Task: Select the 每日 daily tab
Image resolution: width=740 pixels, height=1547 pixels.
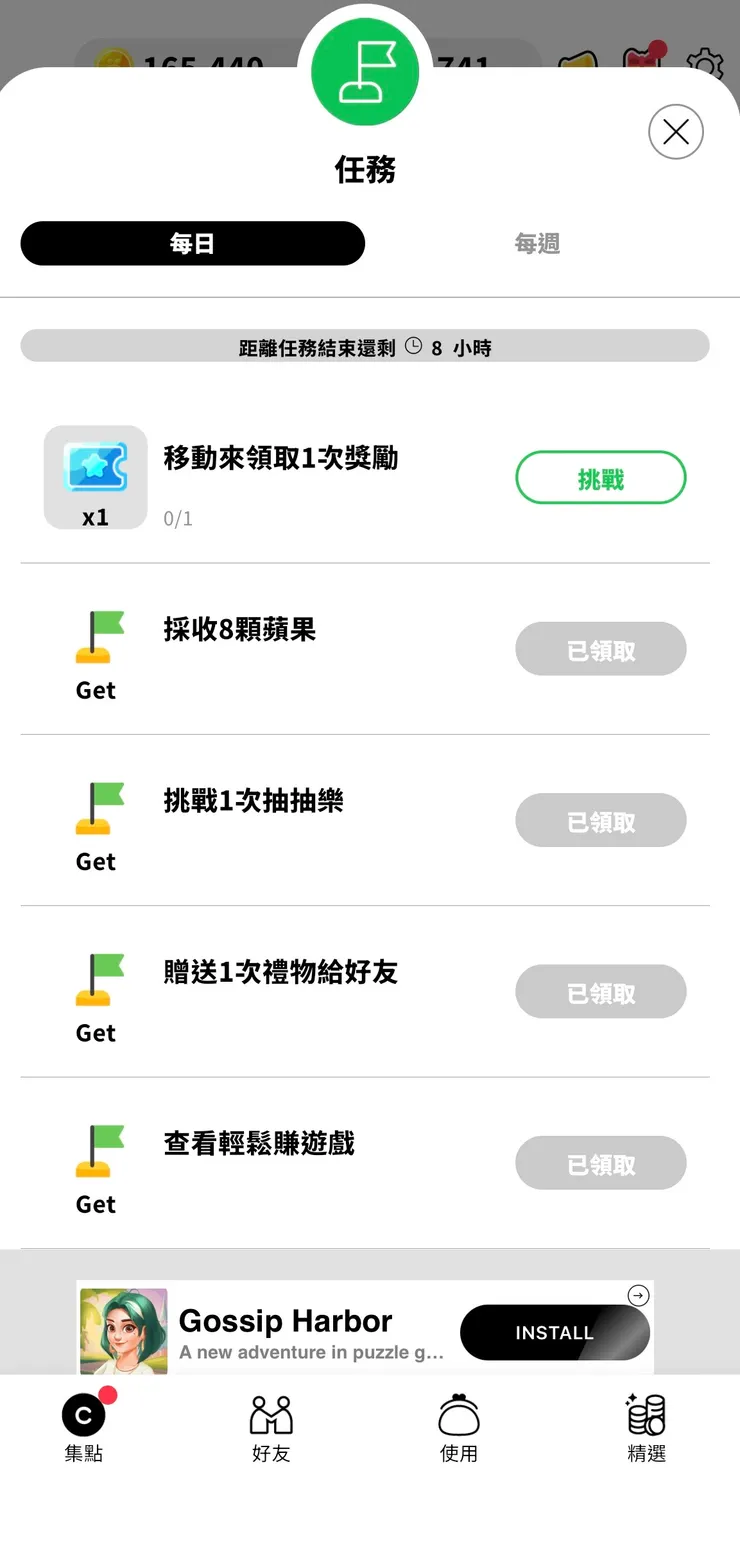Action: tap(192, 243)
